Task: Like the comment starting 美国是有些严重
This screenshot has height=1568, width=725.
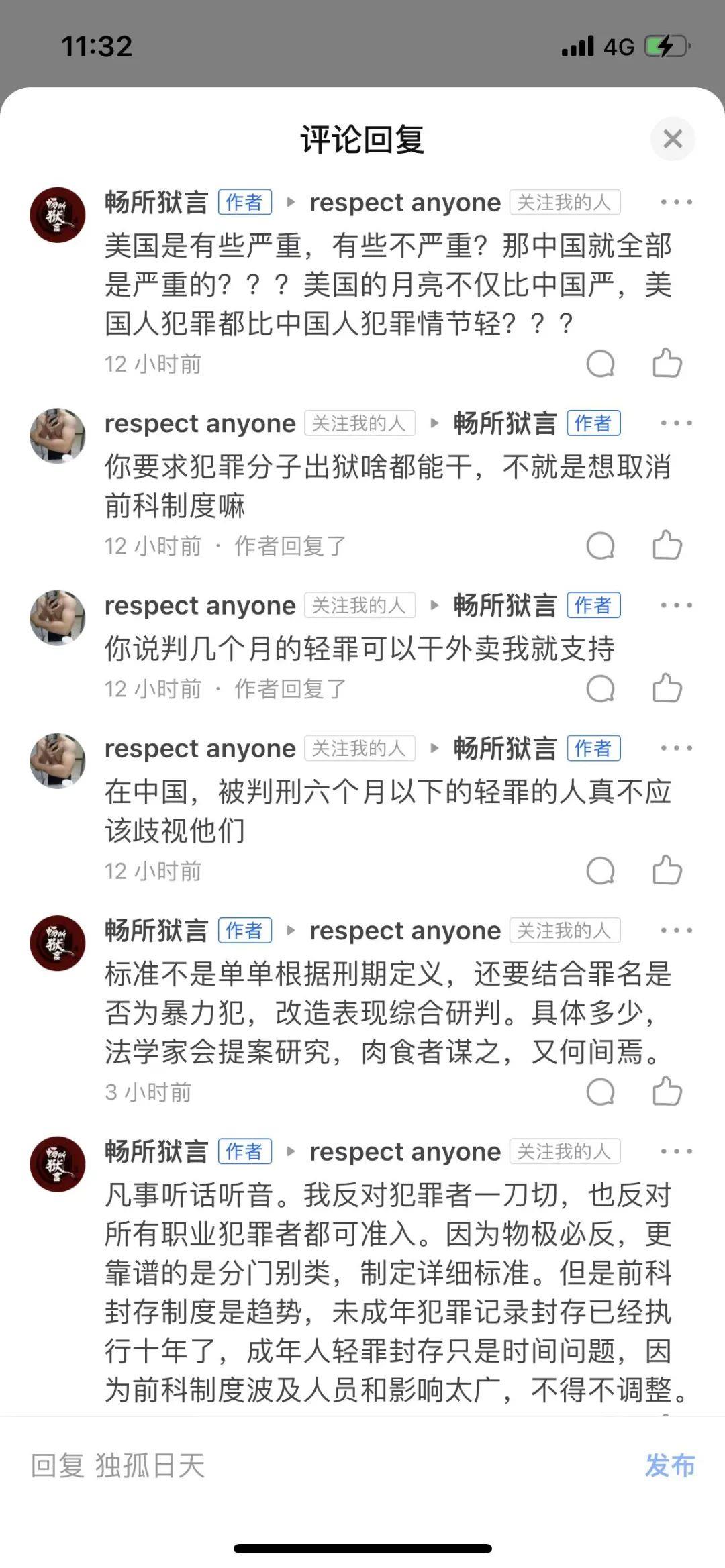Action: tap(667, 364)
